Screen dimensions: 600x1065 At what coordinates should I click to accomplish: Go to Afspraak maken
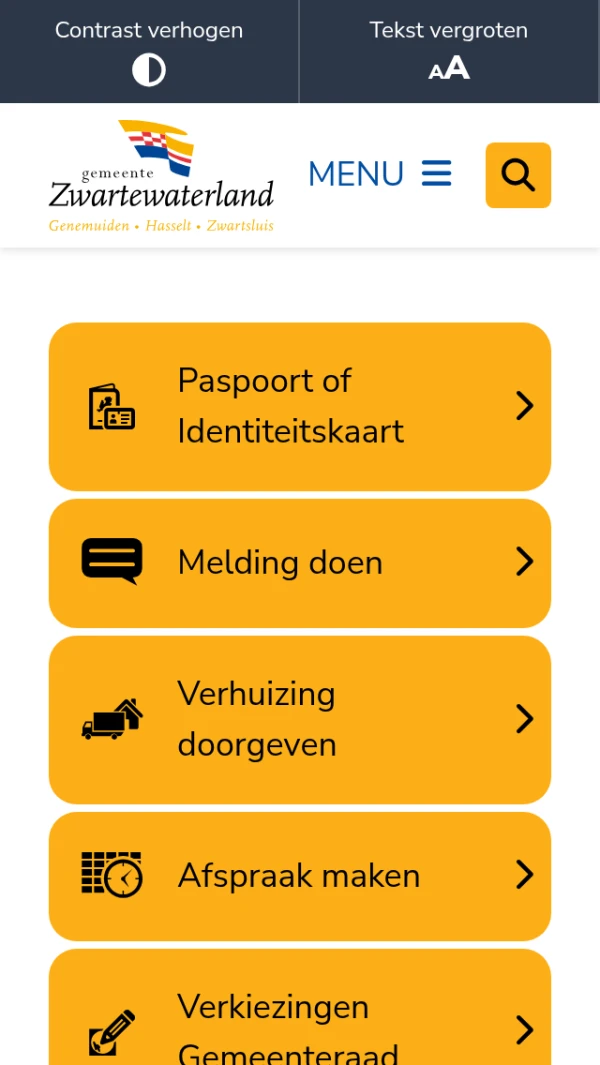coord(300,876)
